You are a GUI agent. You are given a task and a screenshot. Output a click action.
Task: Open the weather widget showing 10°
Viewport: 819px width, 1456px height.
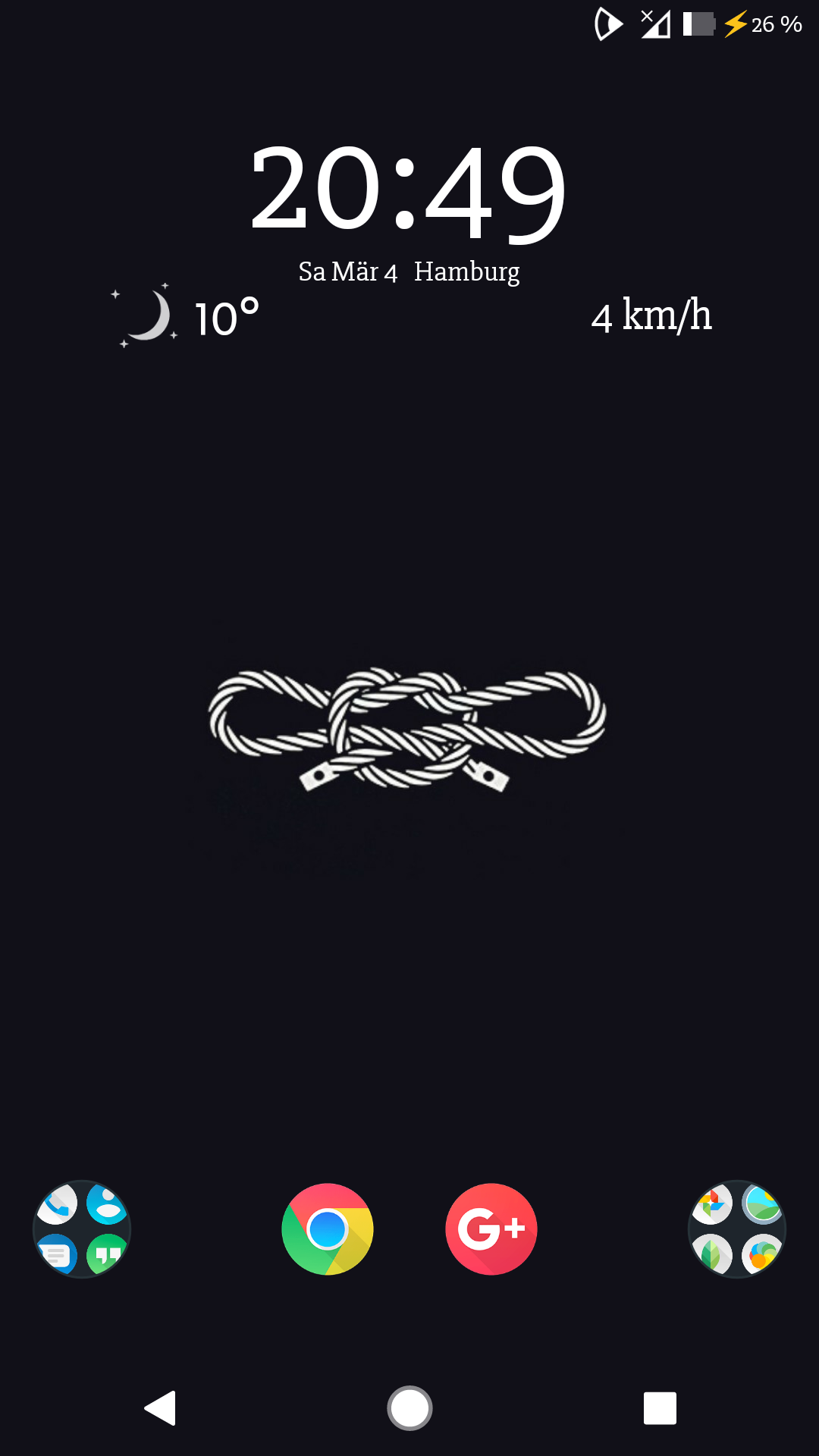pyautogui.click(x=190, y=316)
